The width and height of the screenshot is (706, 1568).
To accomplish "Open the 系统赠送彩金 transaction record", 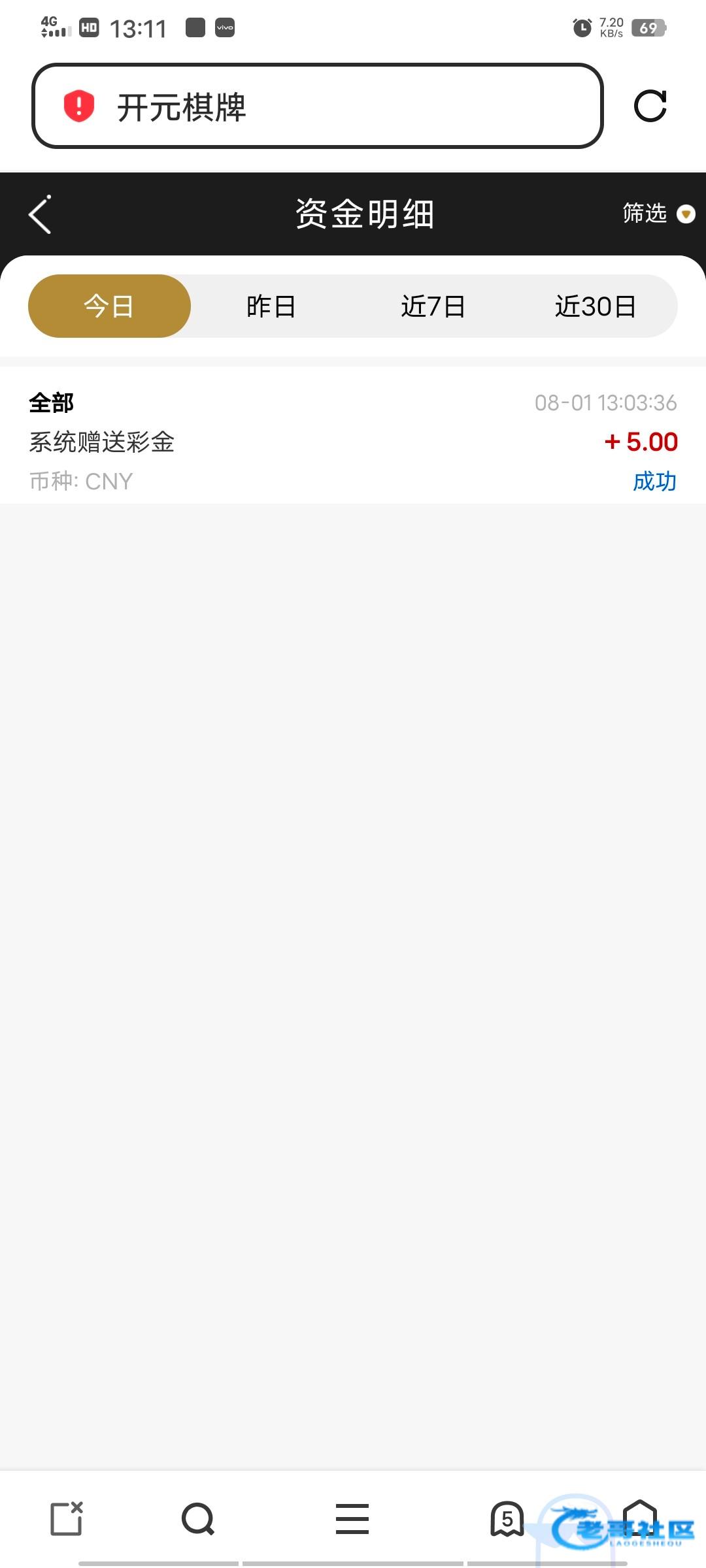I will click(x=353, y=441).
